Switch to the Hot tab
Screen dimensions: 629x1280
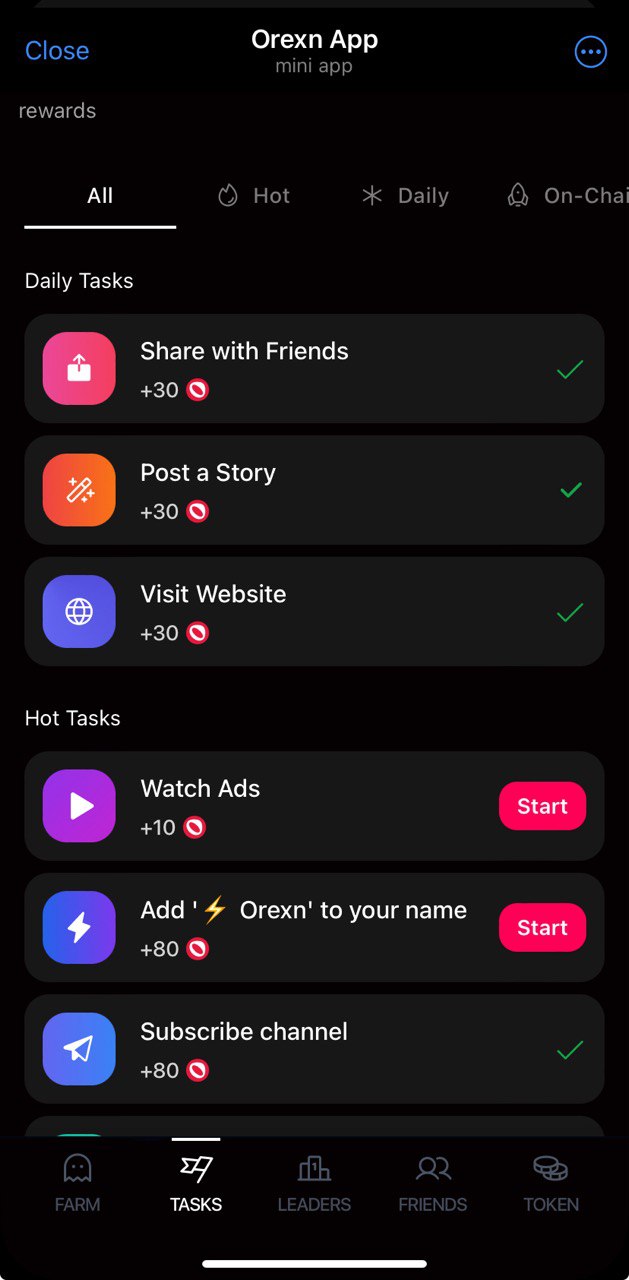tap(254, 196)
